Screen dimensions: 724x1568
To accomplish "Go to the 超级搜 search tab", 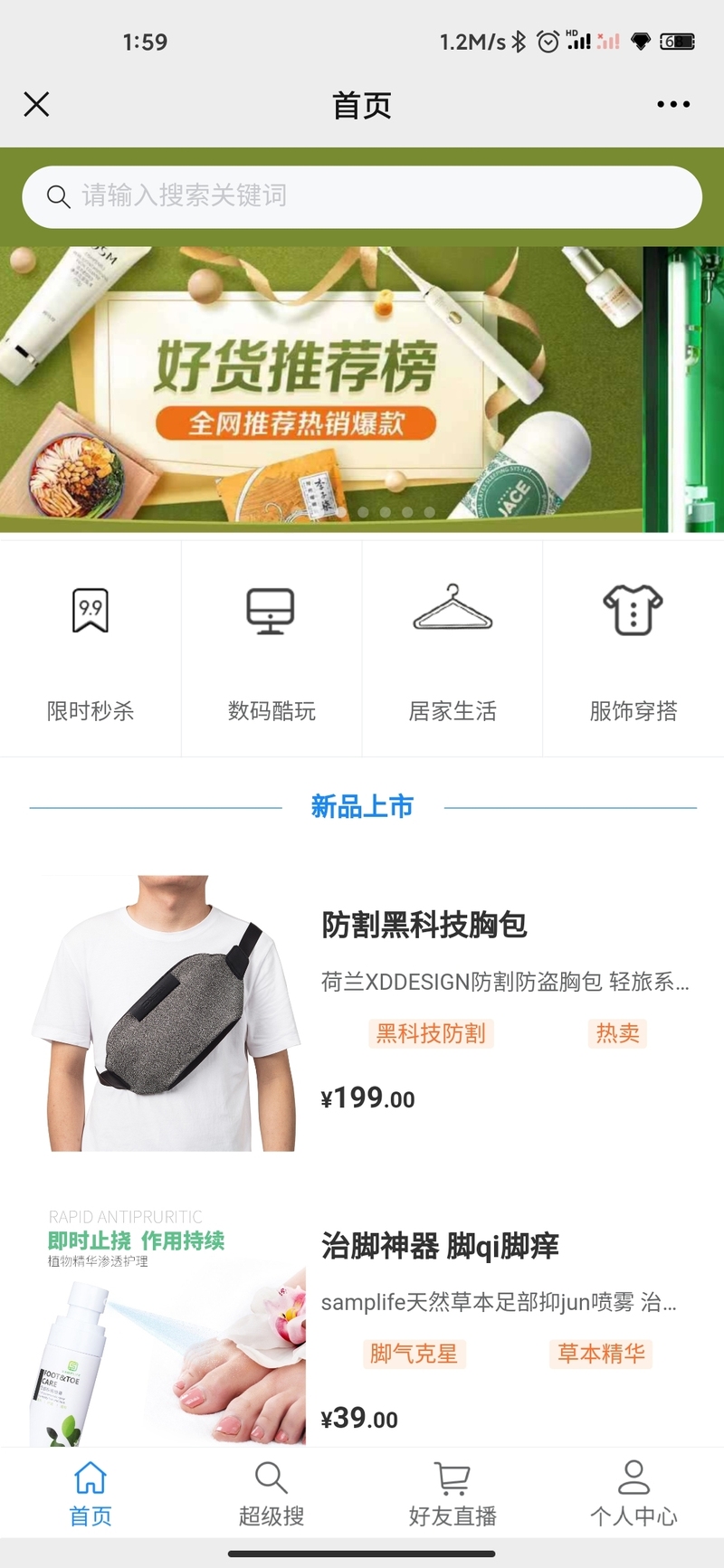I will coord(271,1493).
